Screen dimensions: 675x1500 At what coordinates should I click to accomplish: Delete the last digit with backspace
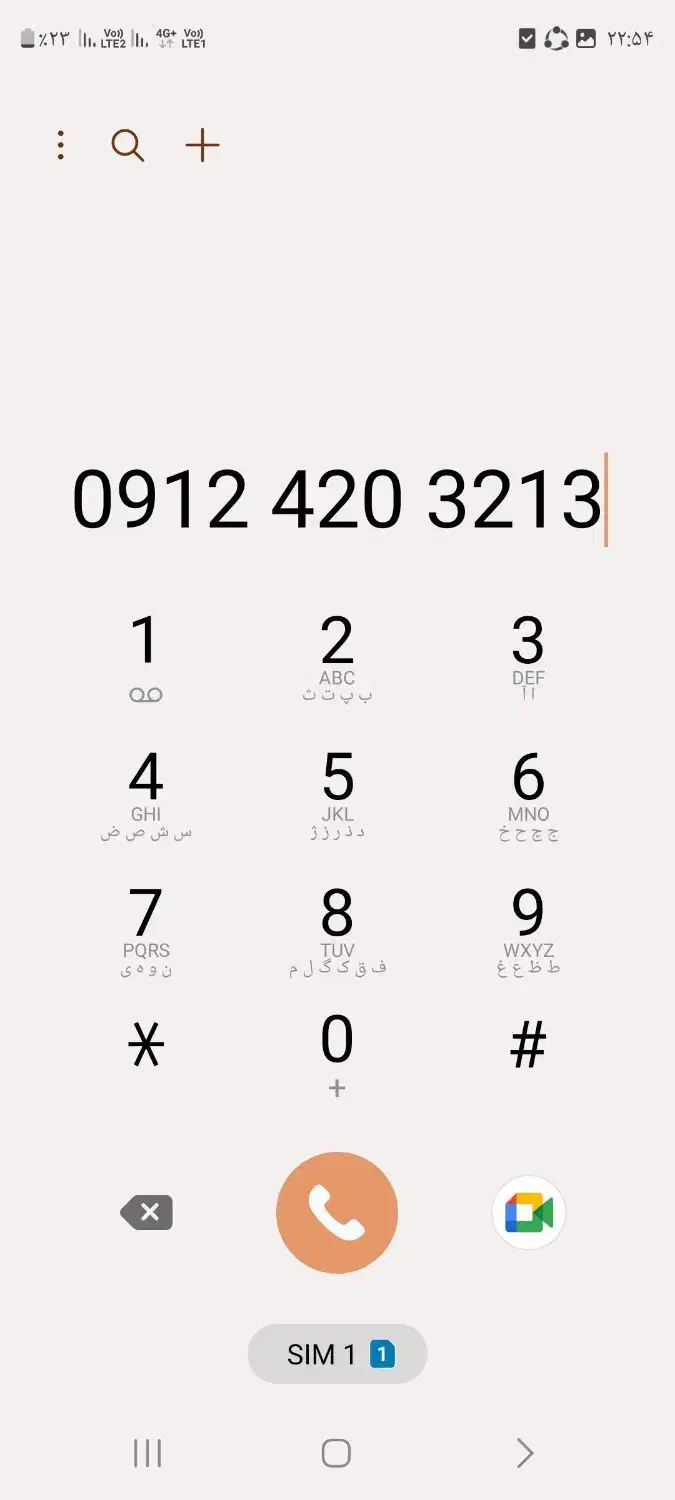(147, 1213)
